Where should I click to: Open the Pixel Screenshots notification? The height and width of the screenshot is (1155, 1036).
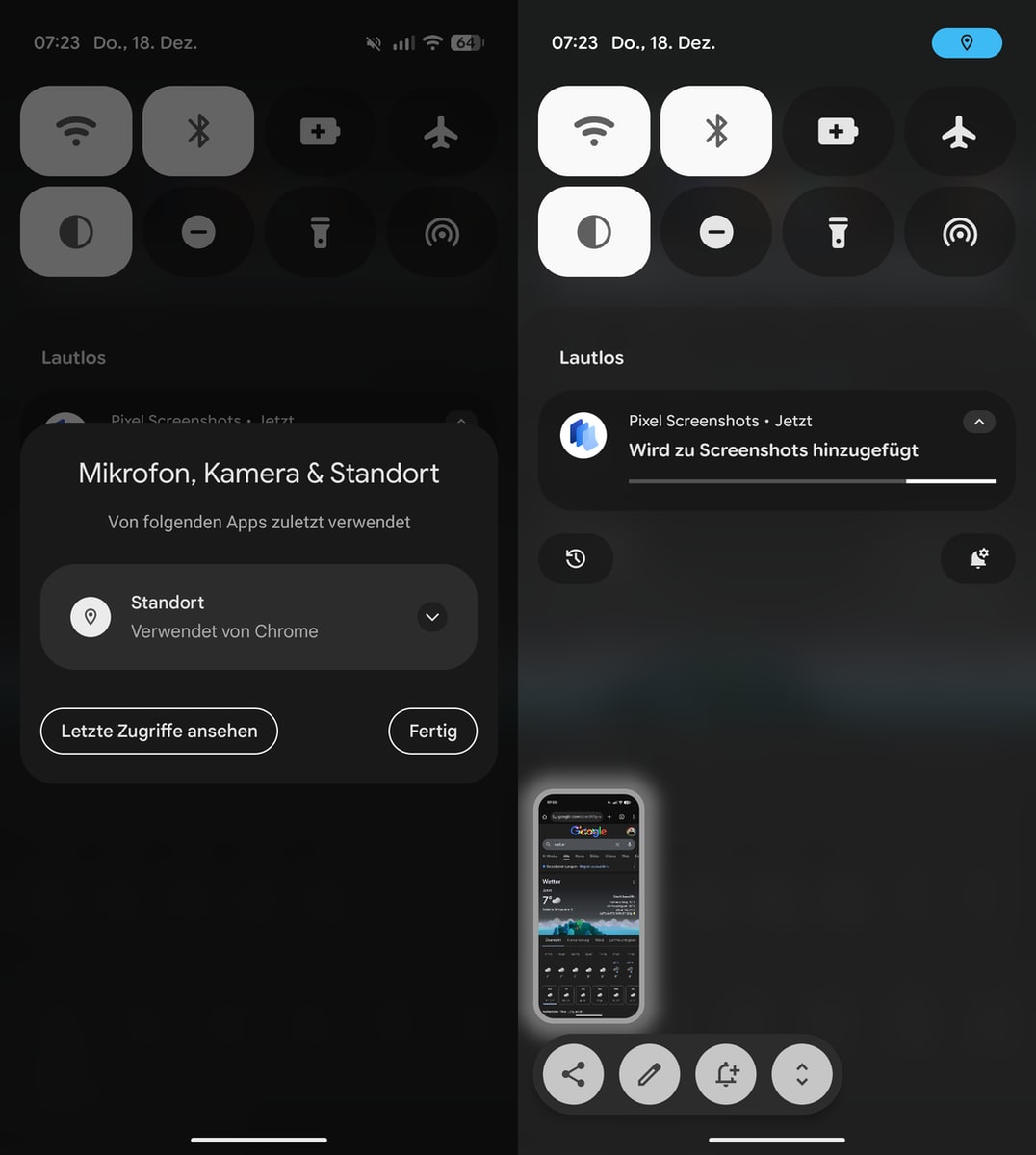(x=775, y=449)
